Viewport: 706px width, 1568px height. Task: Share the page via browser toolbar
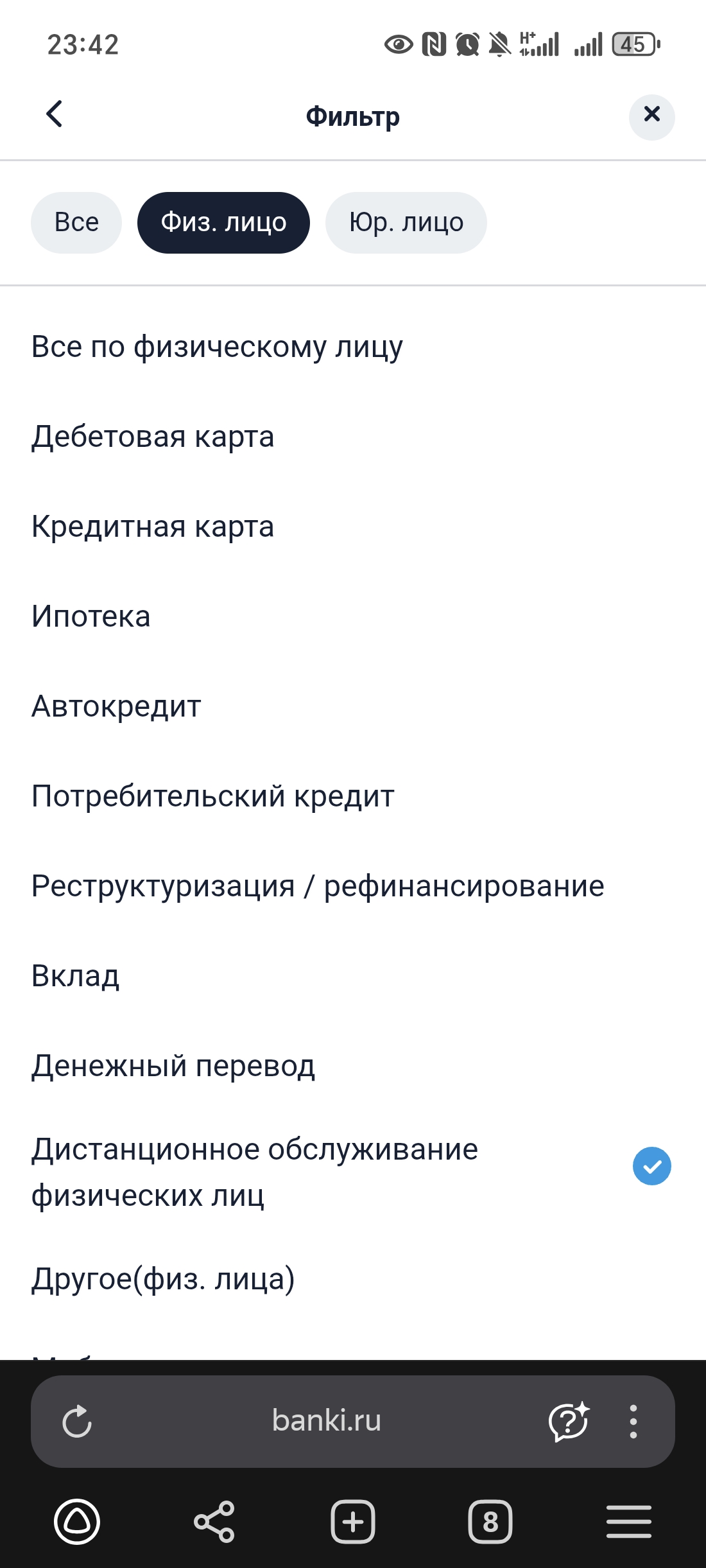214,1521
